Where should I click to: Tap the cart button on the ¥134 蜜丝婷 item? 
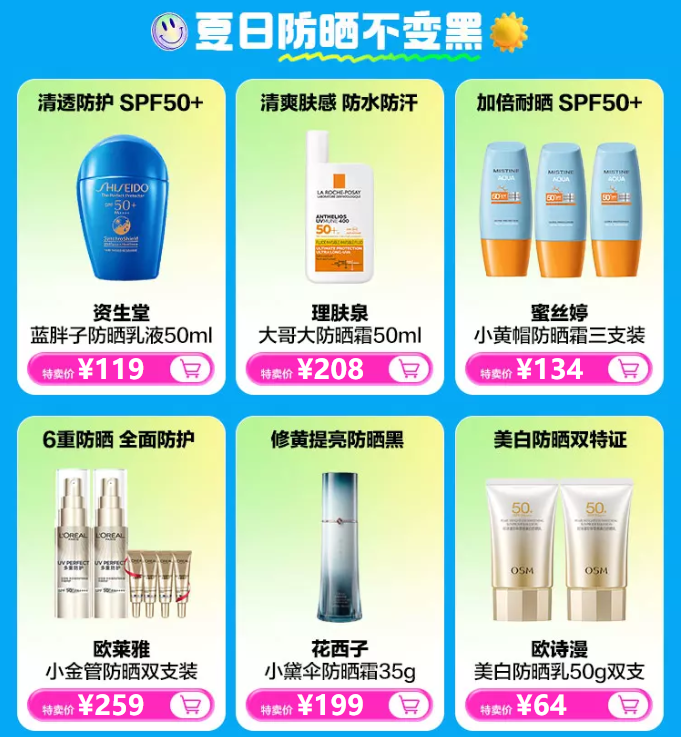click(x=628, y=369)
